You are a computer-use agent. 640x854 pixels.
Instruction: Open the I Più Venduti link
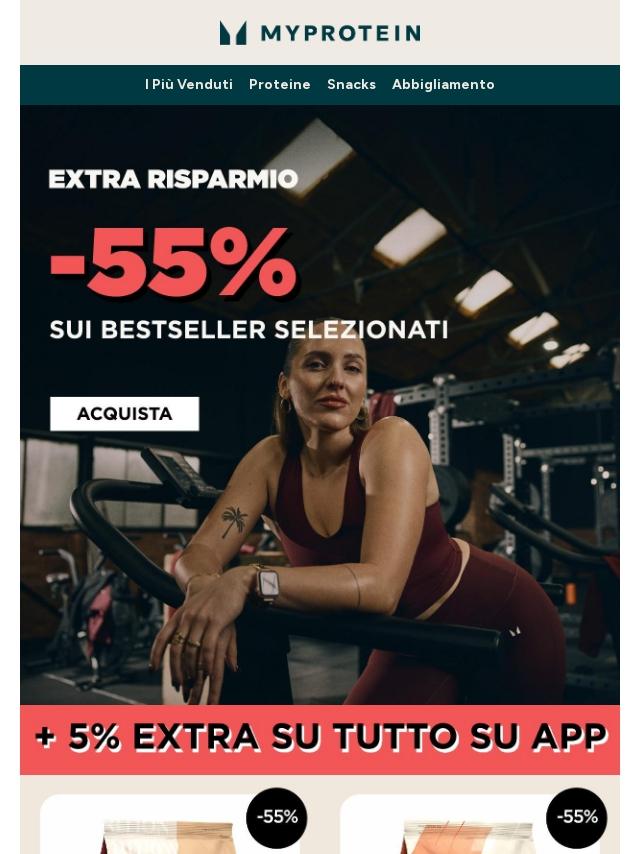188,85
